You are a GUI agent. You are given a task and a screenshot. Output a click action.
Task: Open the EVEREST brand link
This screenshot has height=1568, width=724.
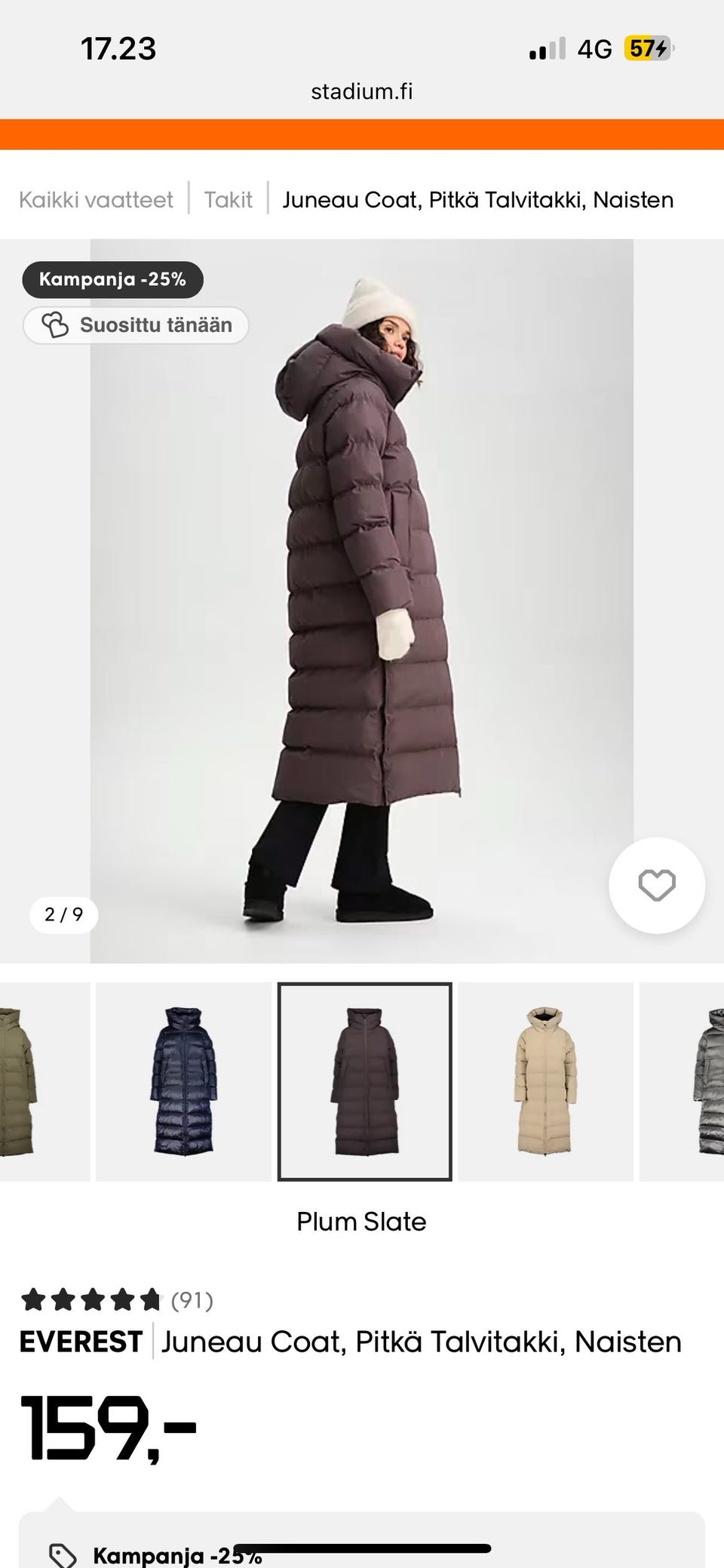click(x=81, y=1342)
